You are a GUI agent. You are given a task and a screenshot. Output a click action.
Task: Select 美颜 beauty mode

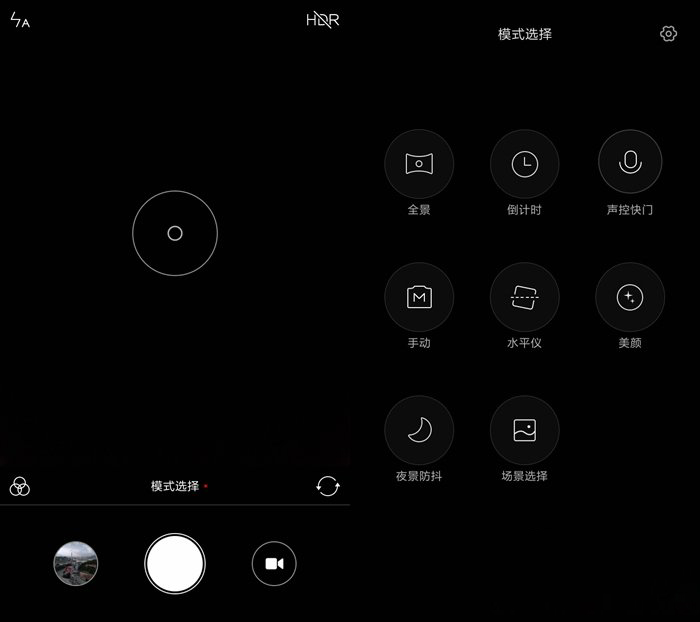point(630,297)
